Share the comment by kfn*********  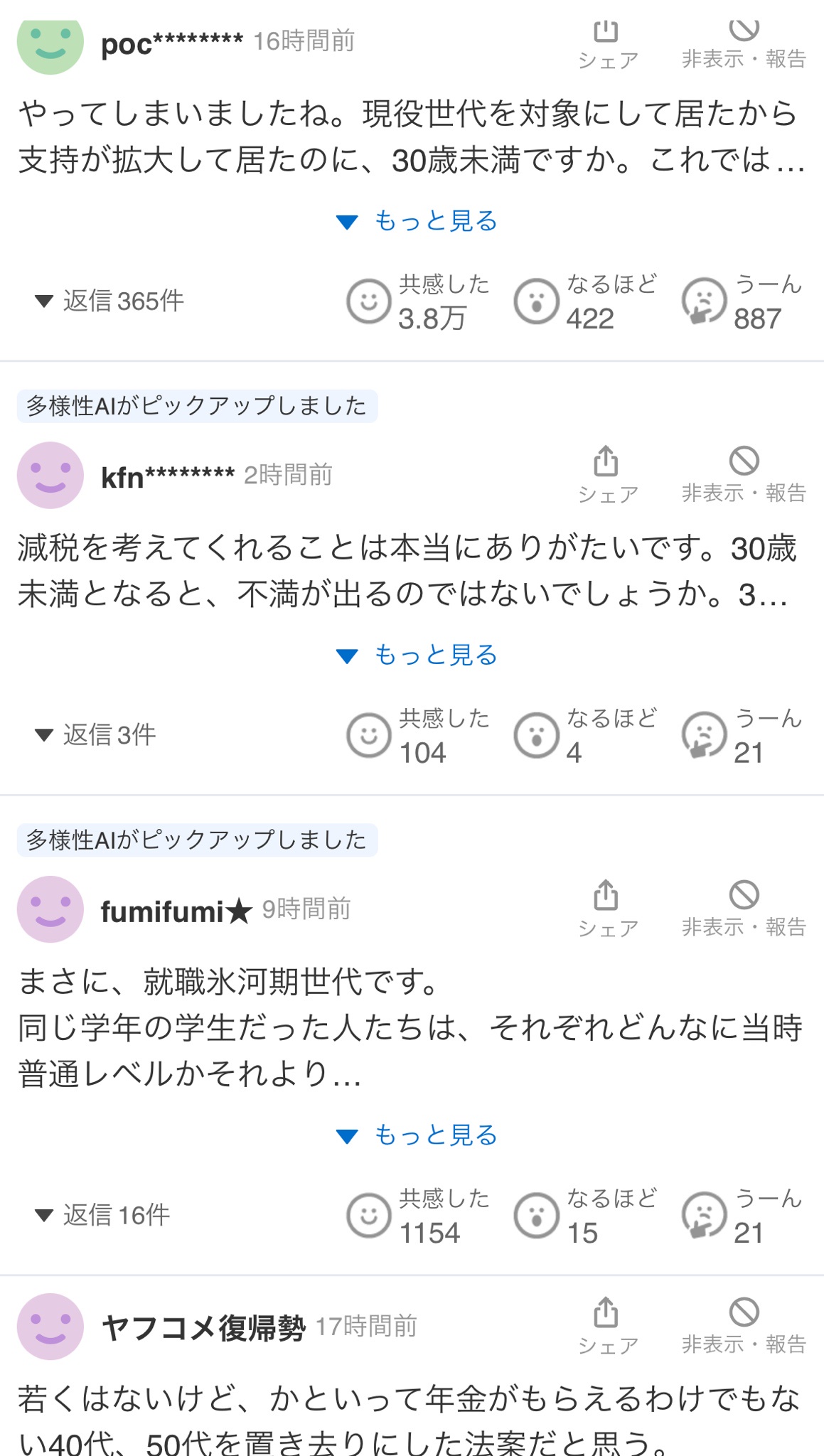(606, 473)
